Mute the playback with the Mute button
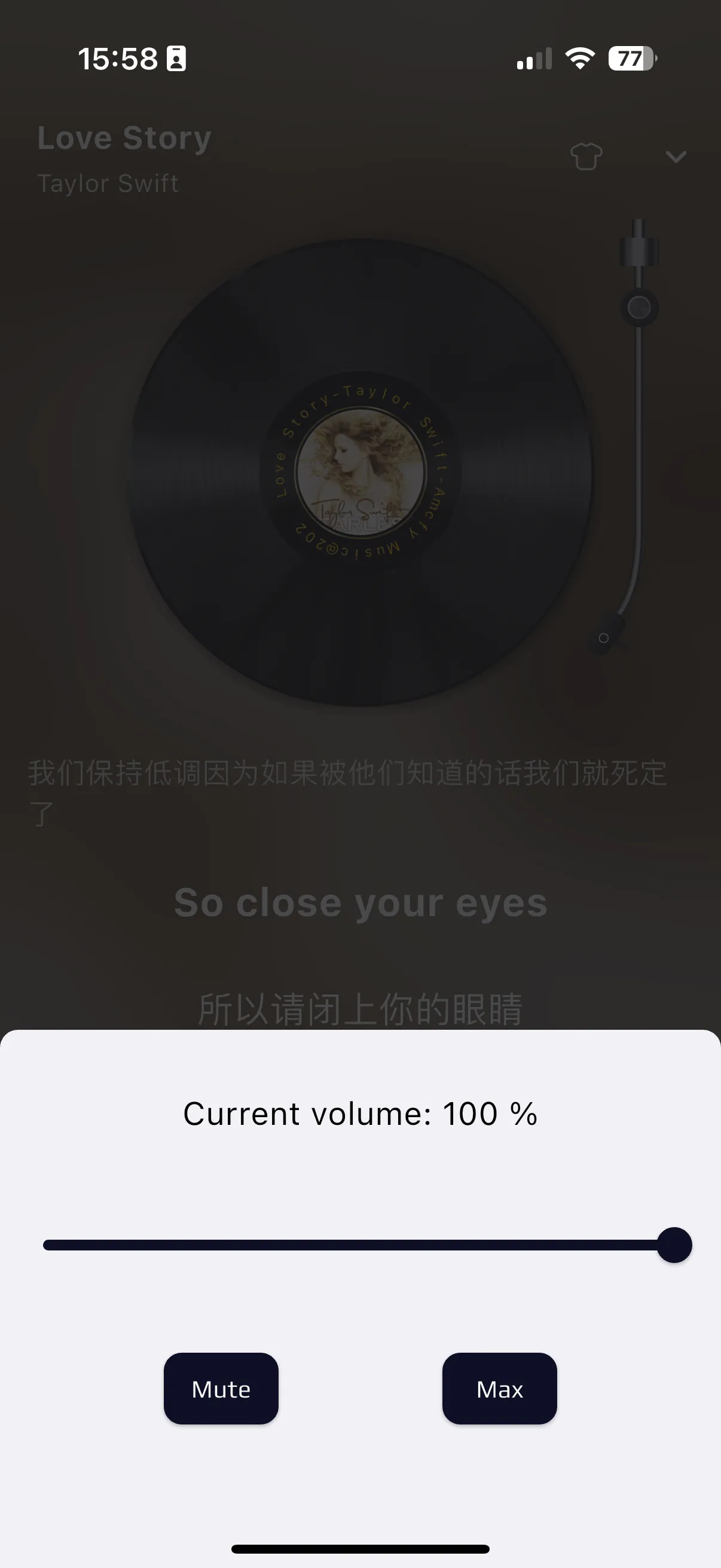 [221, 1389]
